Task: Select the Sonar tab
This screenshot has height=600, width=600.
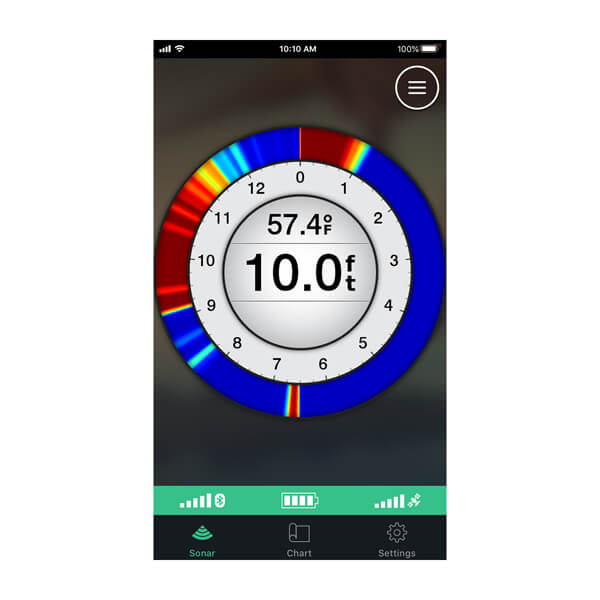Action: [202, 539]
